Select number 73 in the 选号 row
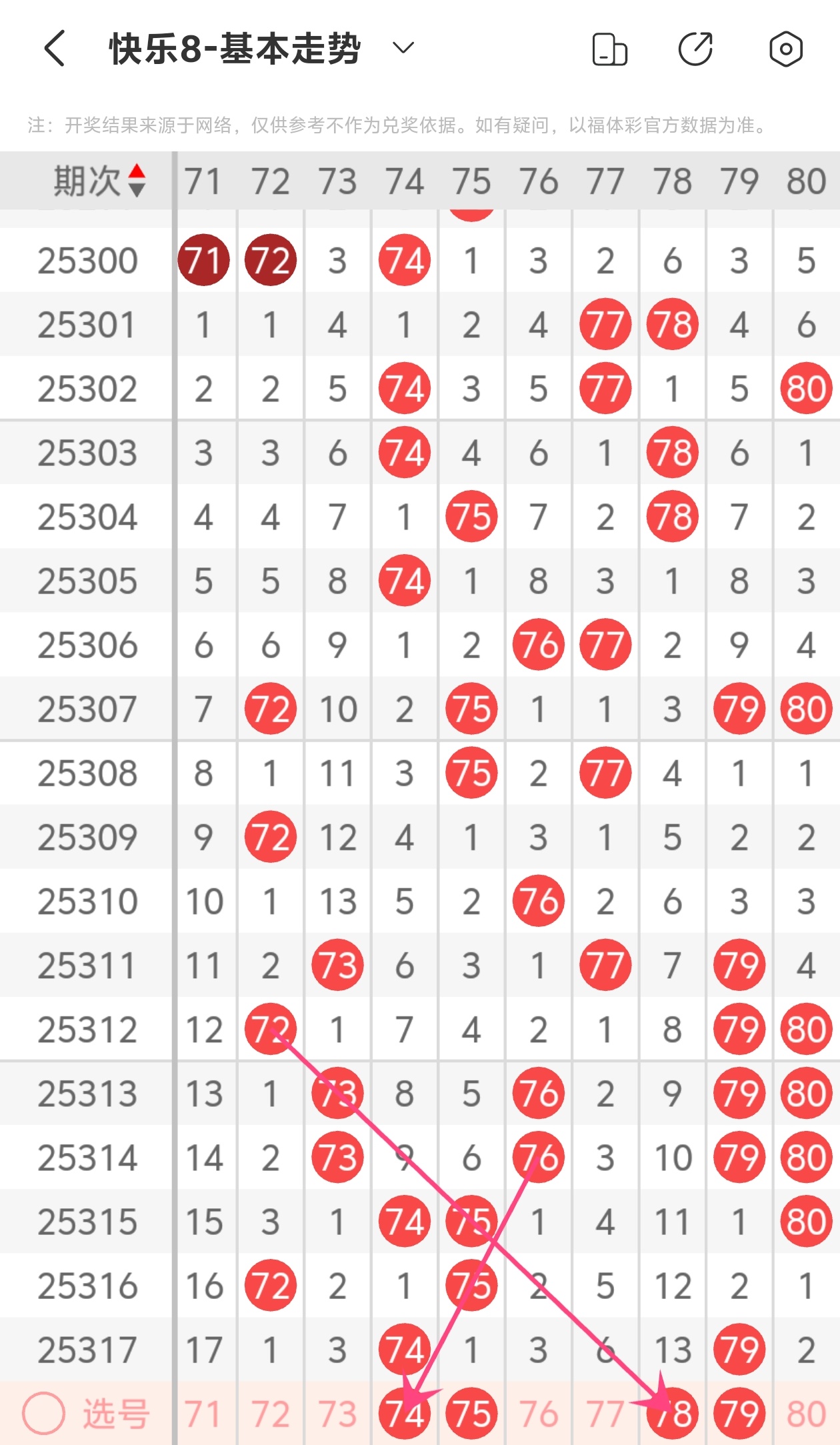 coord(337,1414)
